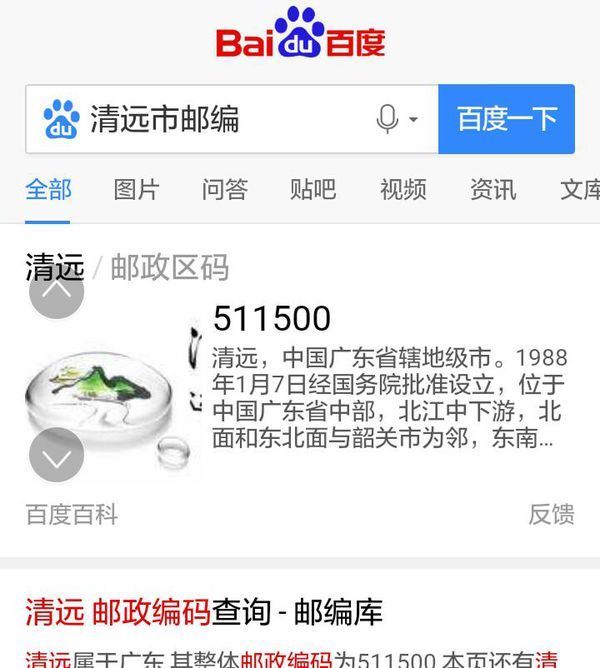Open 反馈 feedback link
Screen dimensions: 600x668
coord(551,514)
